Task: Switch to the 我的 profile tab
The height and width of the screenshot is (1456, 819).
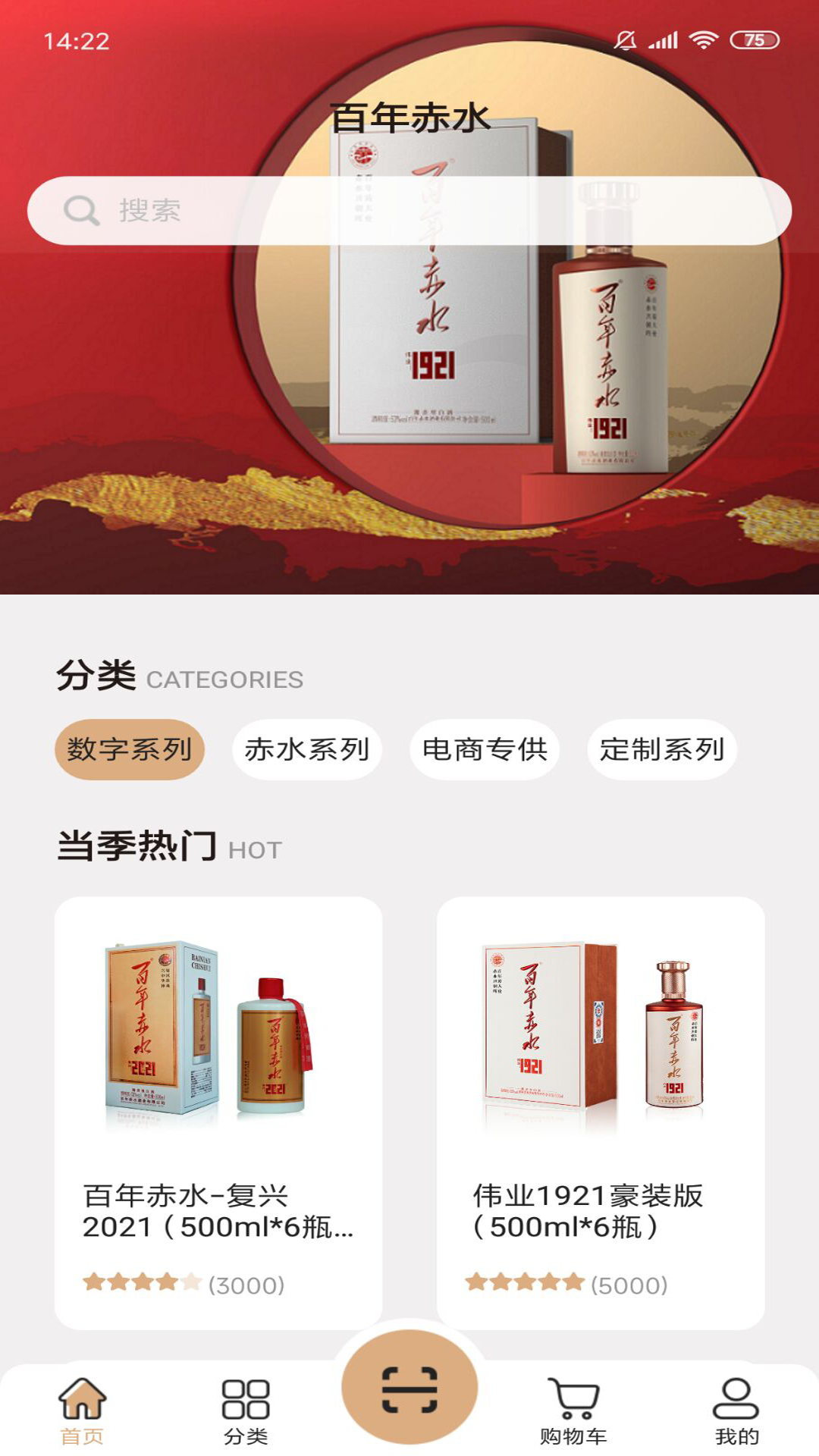Action: (736, 1410)
